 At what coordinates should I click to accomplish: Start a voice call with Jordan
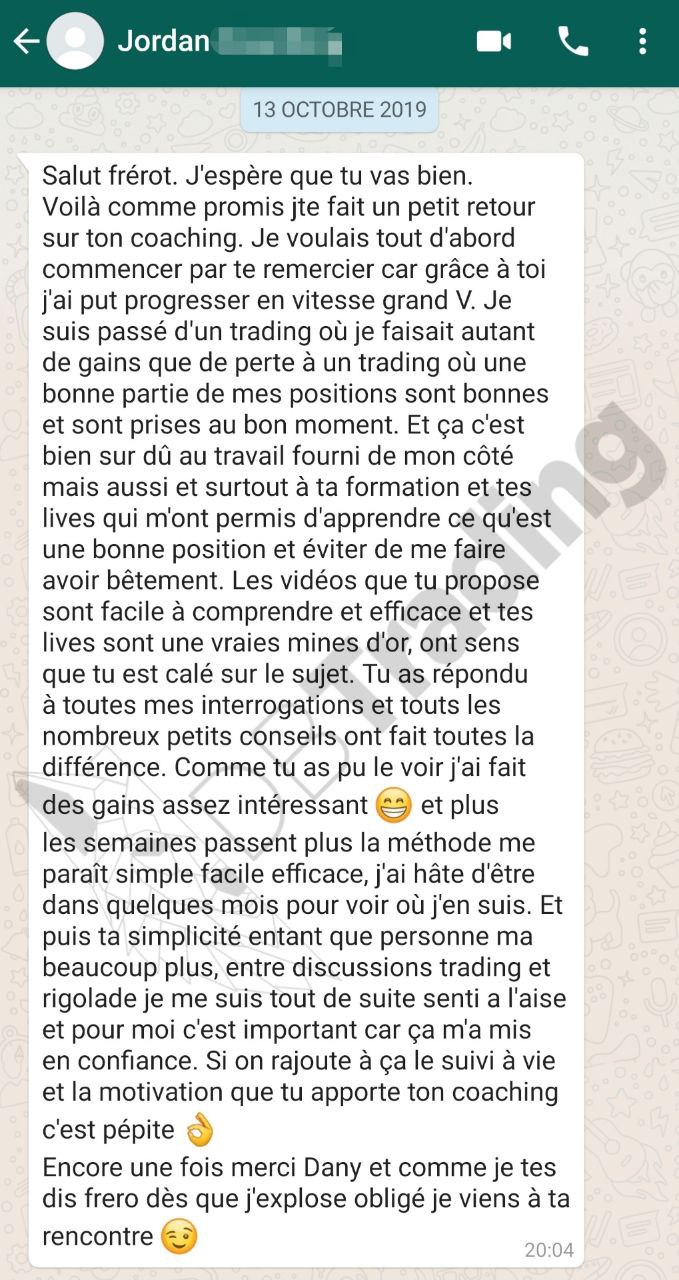(573, 41)
